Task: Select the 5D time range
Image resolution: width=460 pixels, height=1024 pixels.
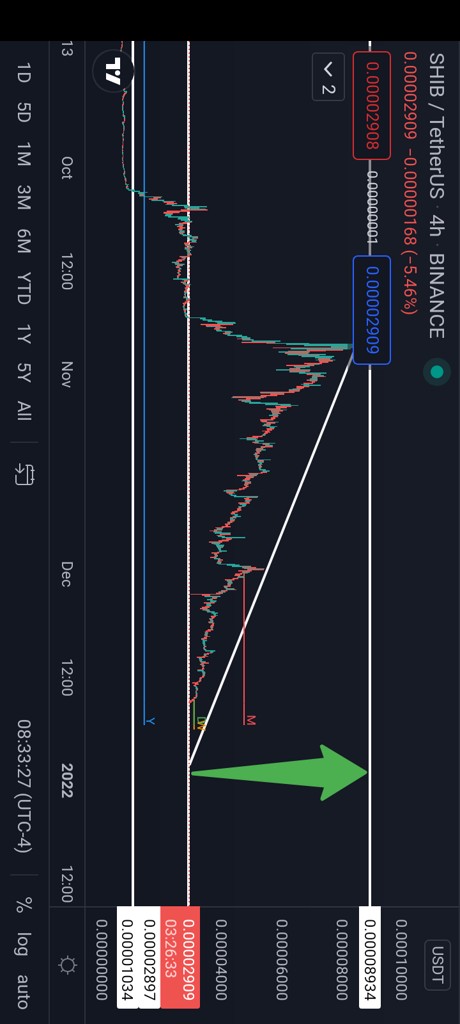Action: (23, 115)
